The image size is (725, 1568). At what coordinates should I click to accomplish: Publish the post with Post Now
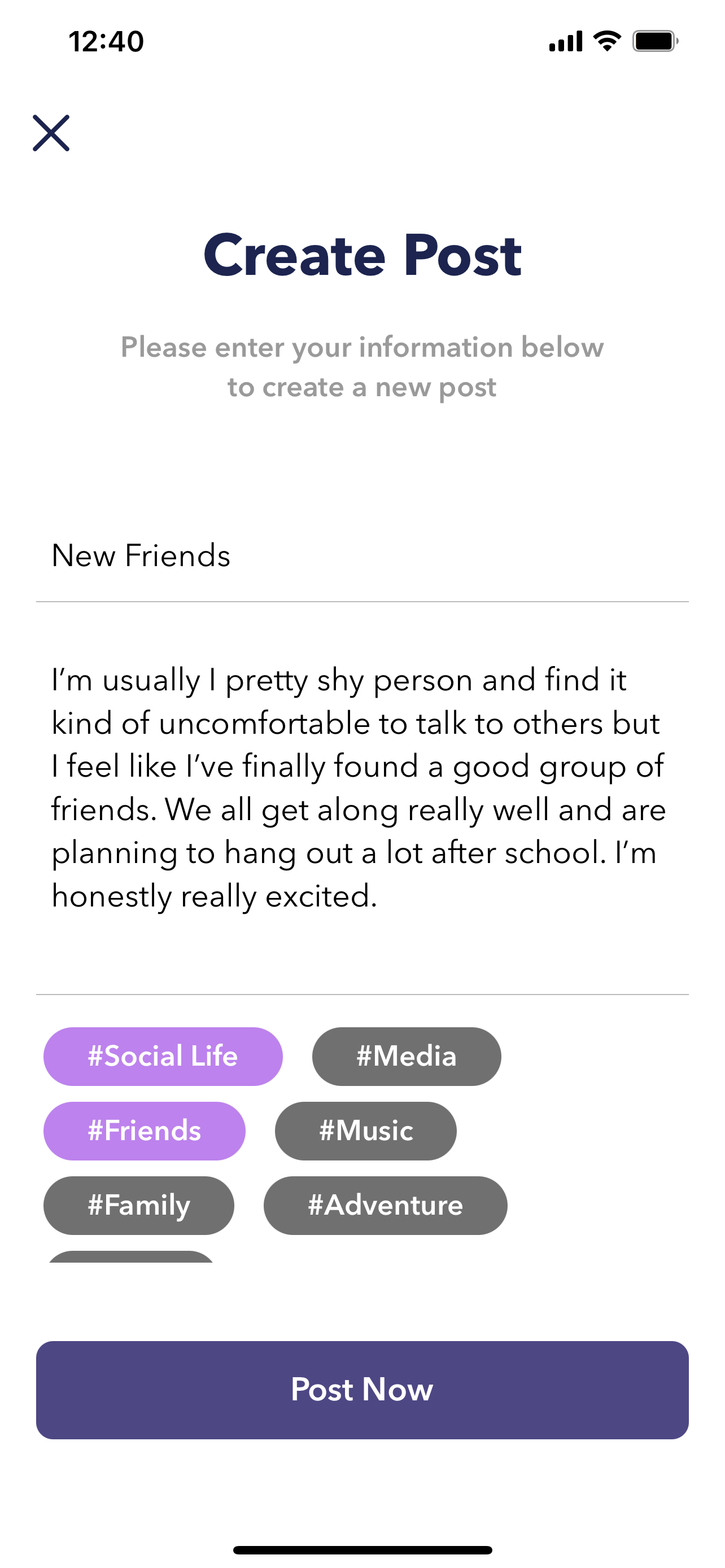click(361, 1390)
